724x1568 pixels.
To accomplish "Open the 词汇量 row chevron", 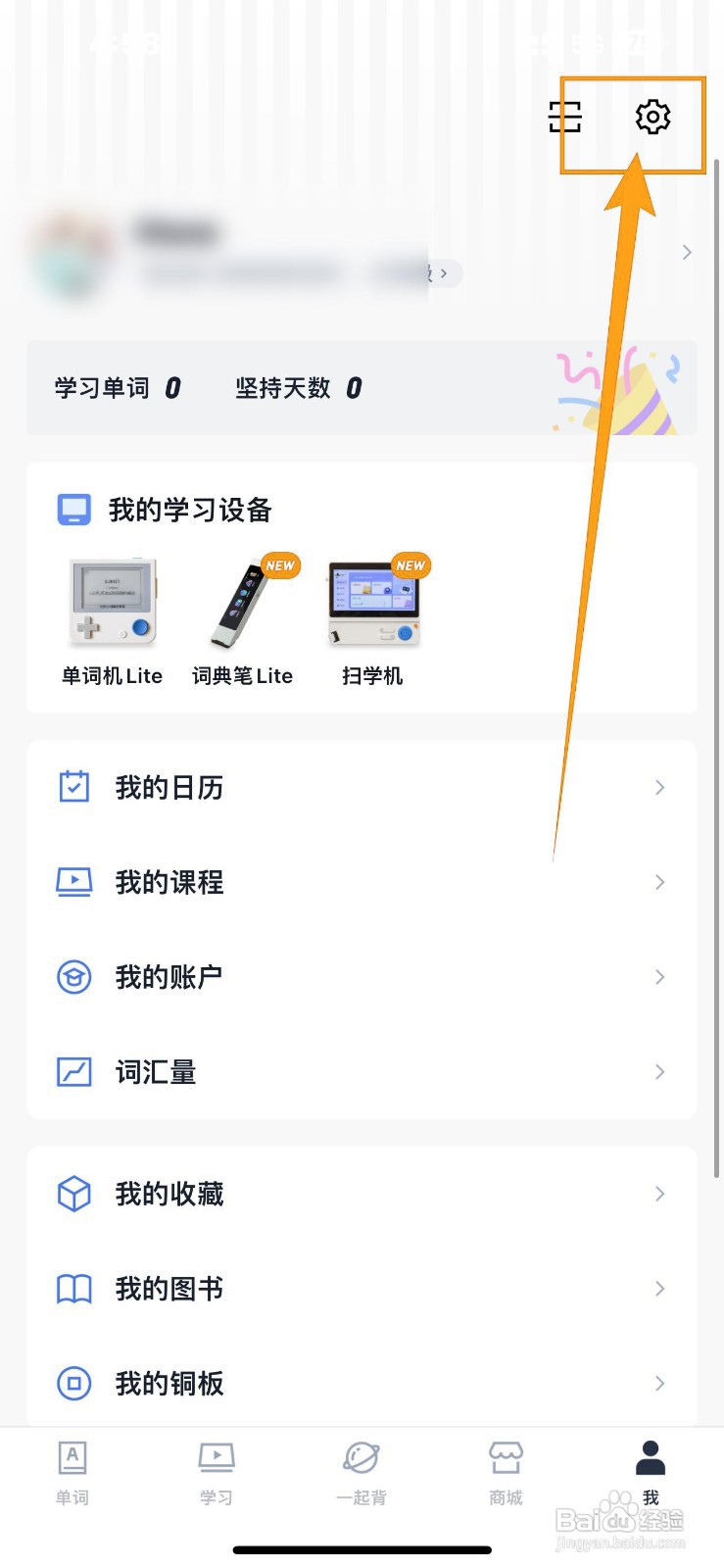I will pos(658,1071).
